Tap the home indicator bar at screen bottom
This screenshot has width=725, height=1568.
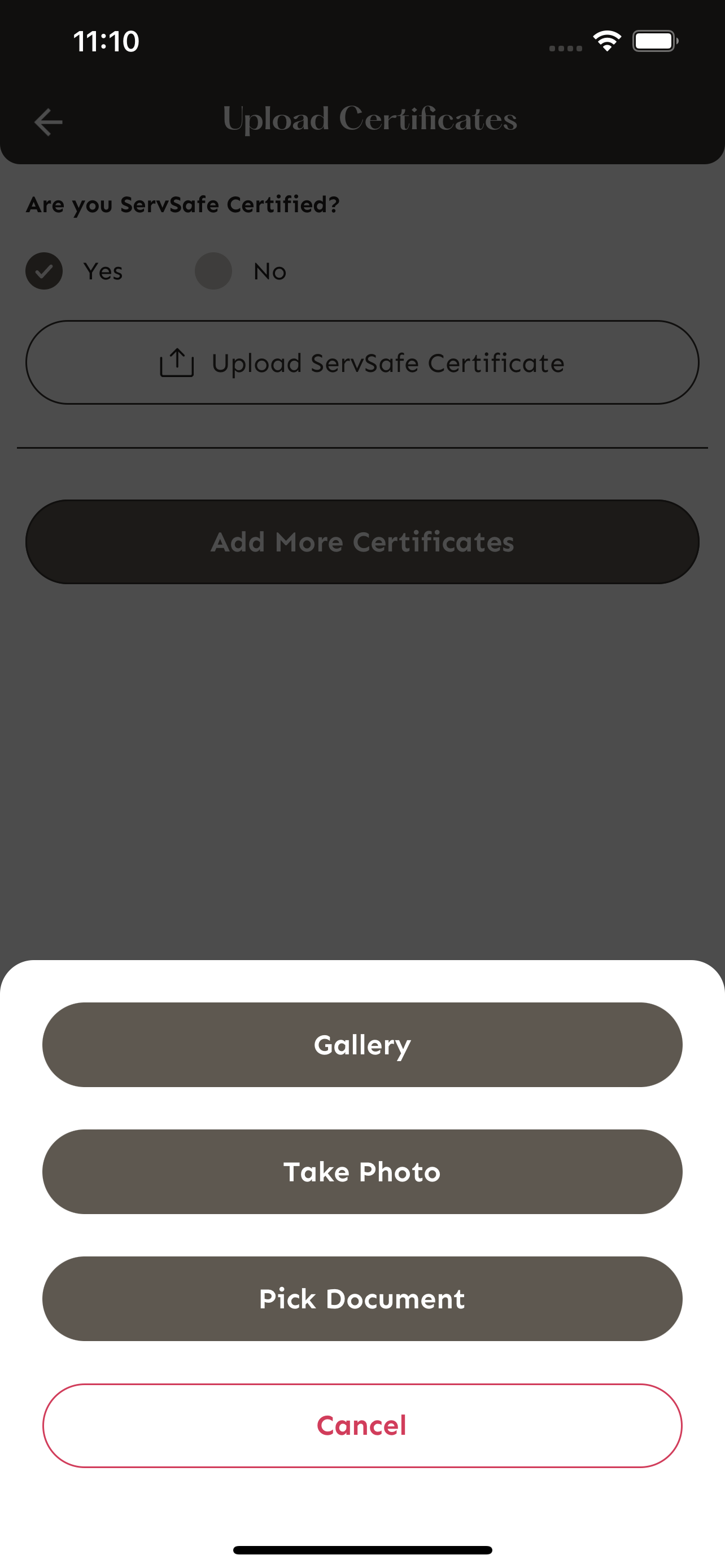[x=362, y=1549]
